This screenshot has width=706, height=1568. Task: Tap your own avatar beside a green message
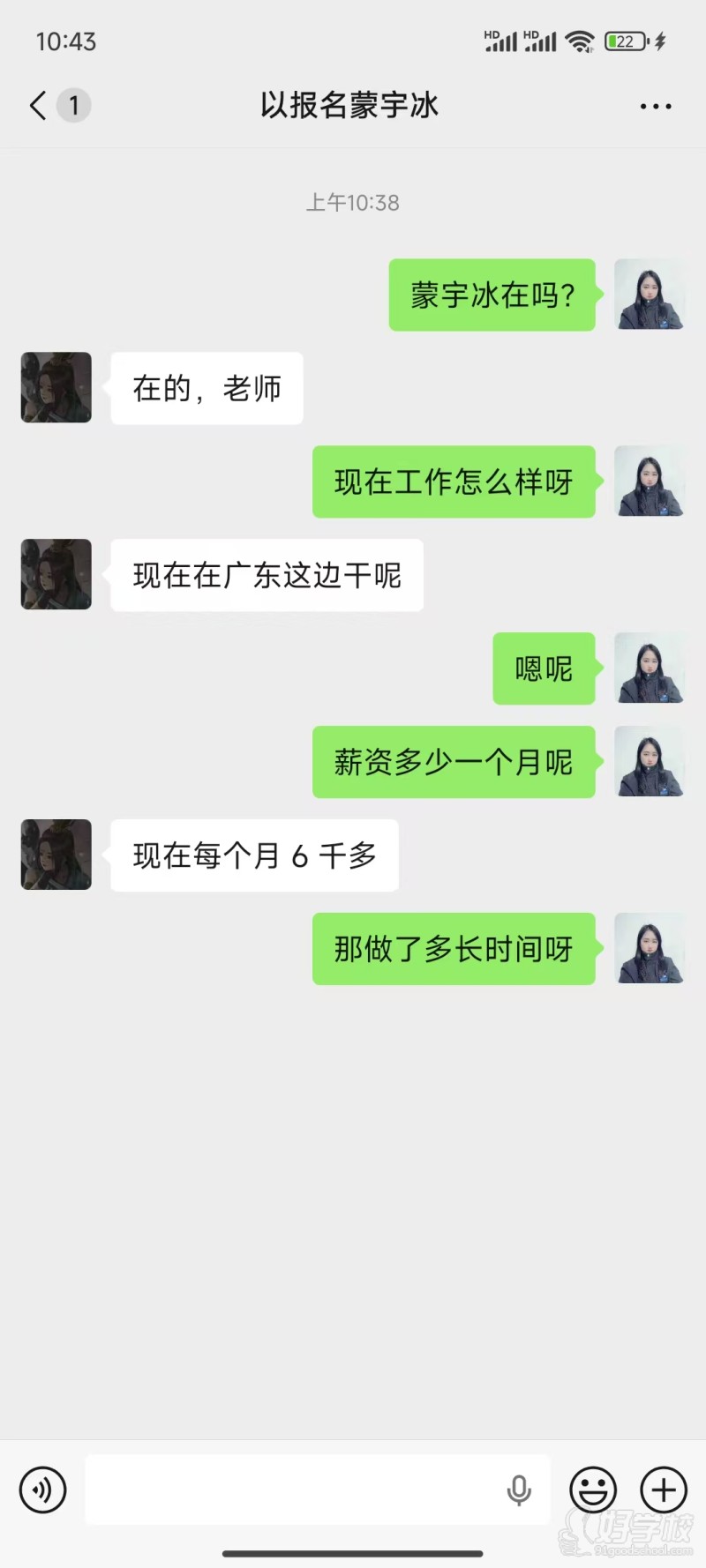(x=650, y=295)
